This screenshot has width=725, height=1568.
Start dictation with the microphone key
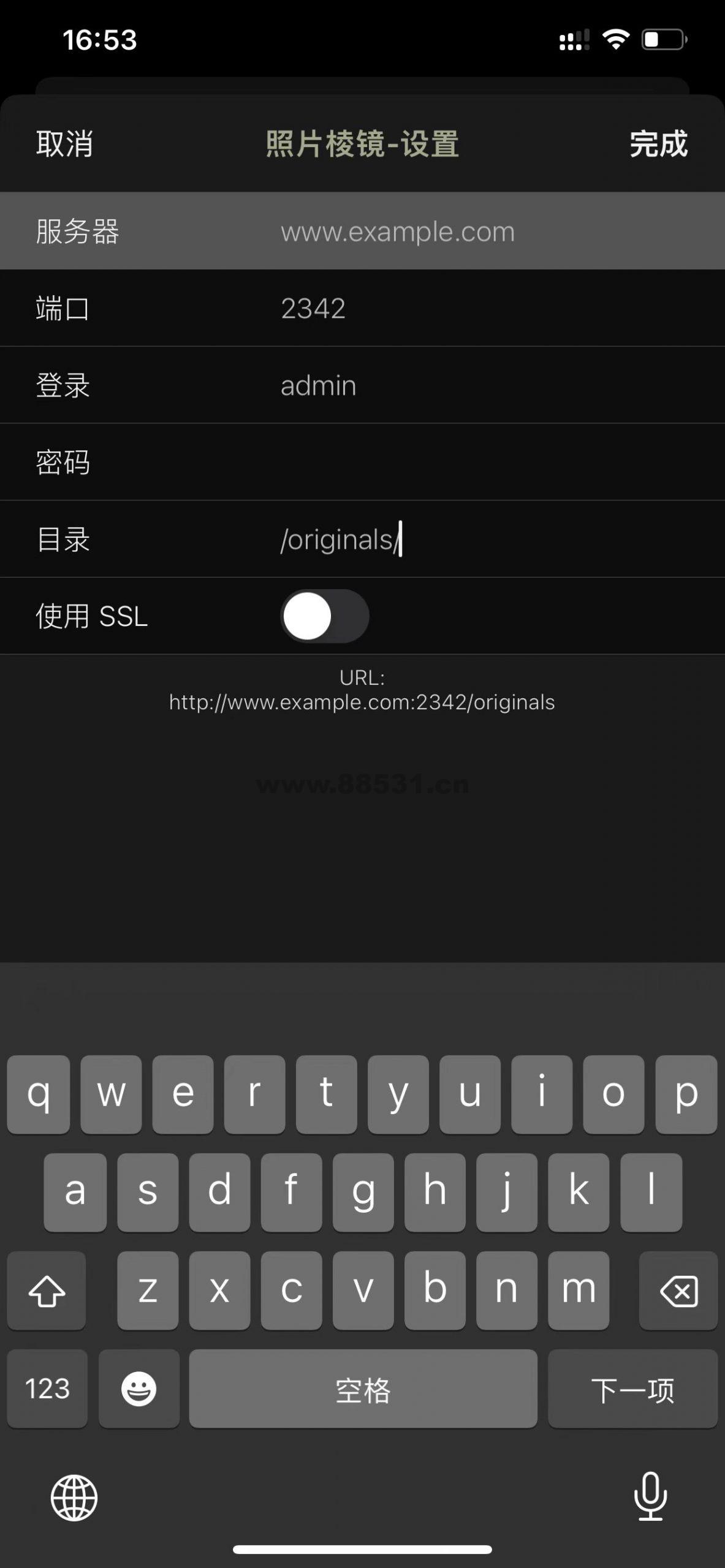[x=650, y=1496]
